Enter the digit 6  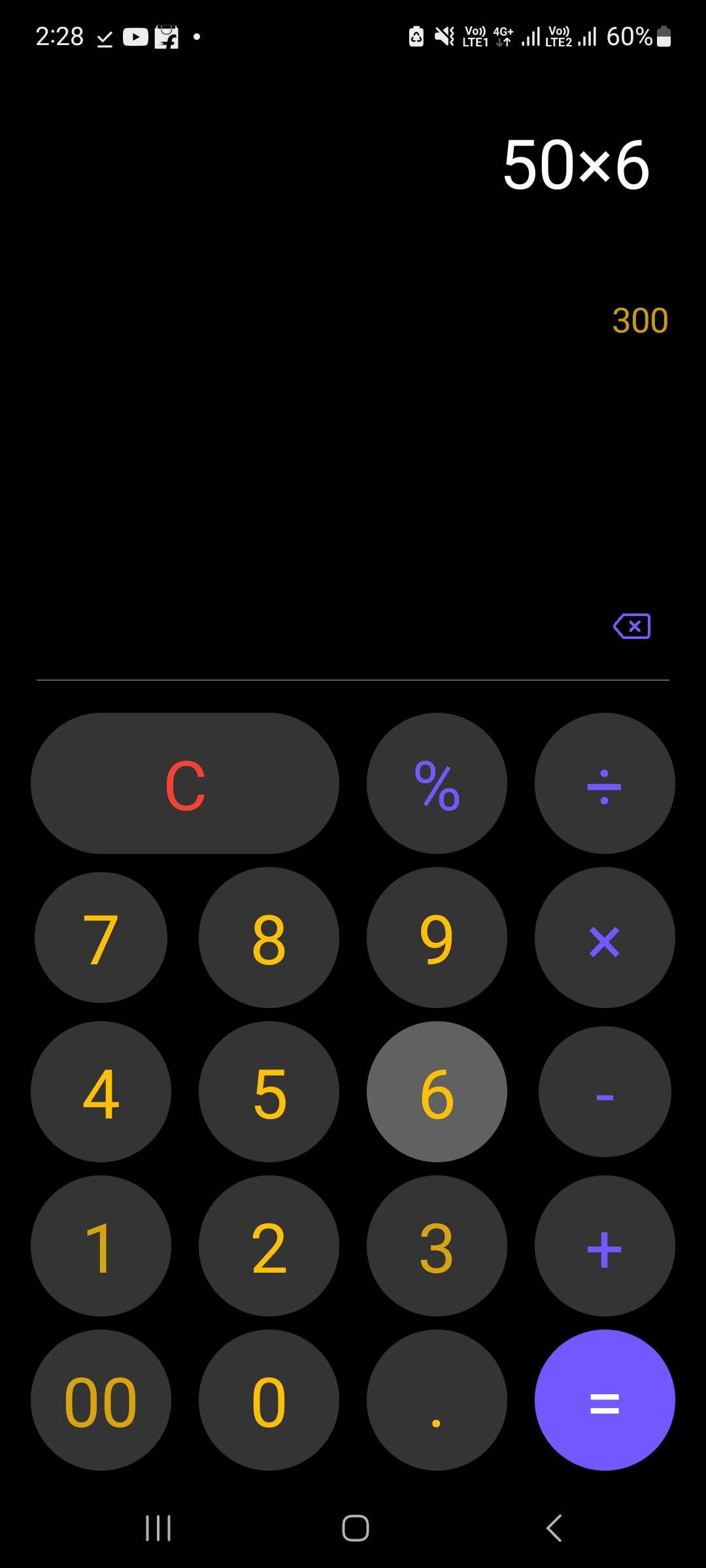point(437,1092)
